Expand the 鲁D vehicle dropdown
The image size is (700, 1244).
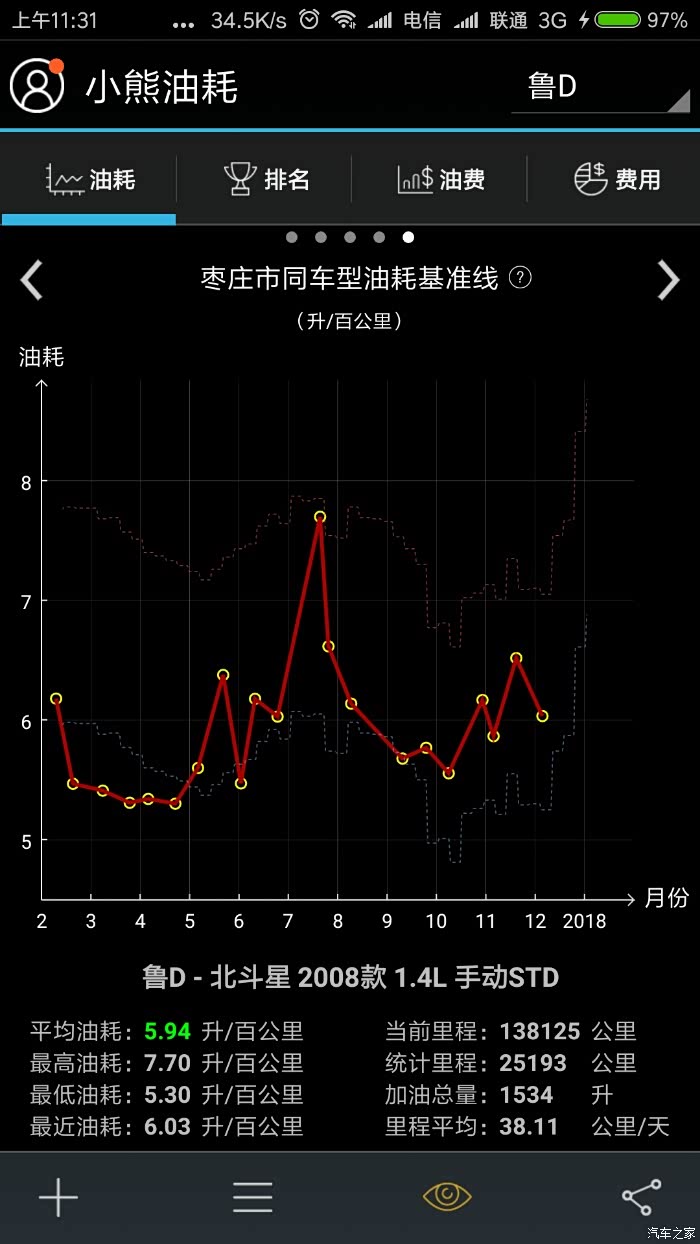(x=601, y=87)
